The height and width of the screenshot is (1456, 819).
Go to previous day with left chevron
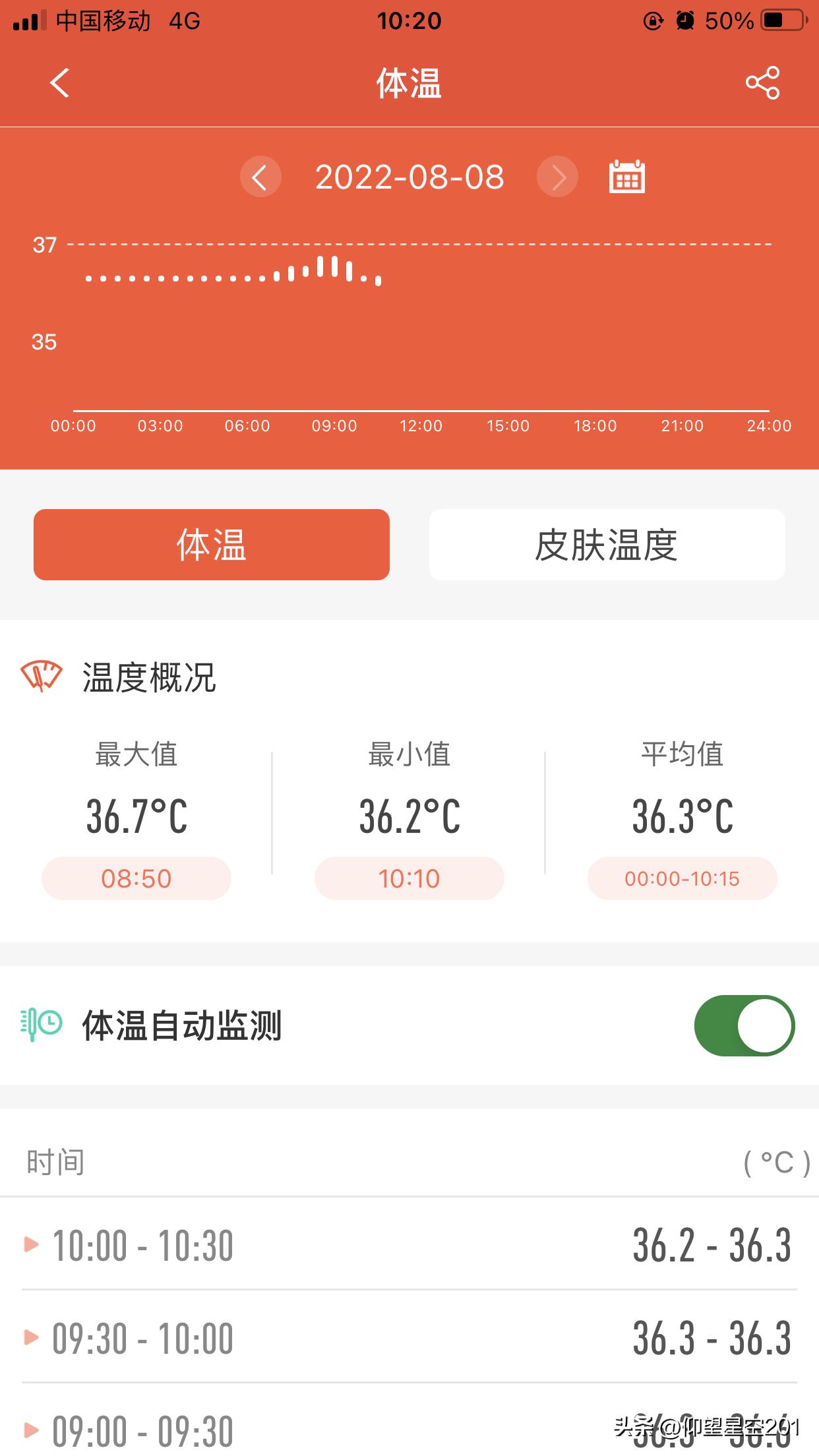click(261, 177)
